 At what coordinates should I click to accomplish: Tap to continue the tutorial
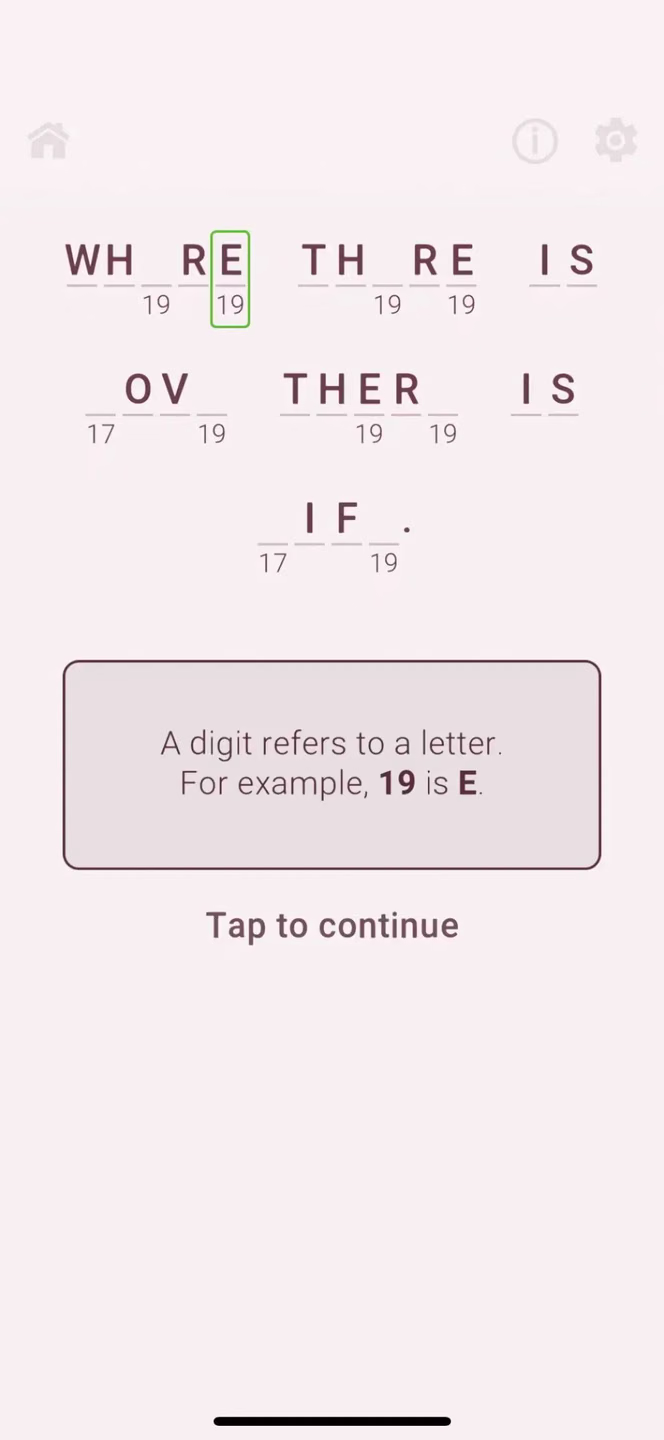(x=332, y=925)
